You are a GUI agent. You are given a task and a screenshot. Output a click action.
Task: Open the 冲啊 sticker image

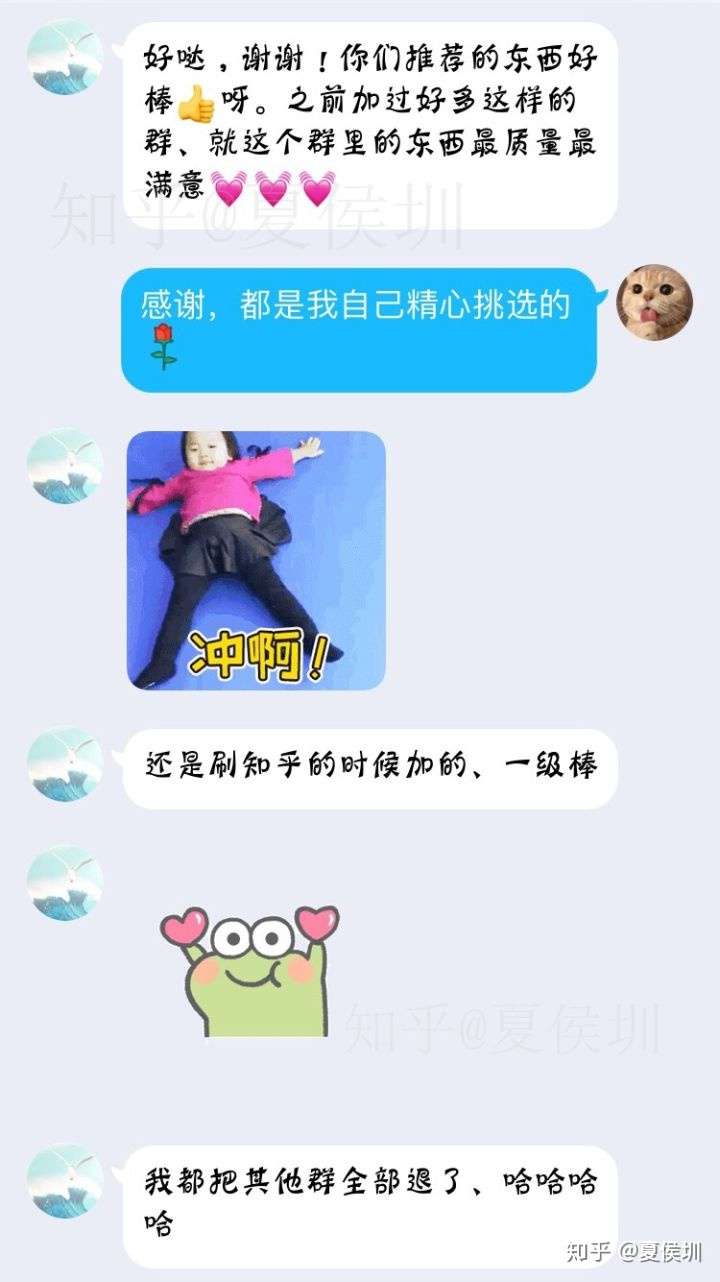pos(256,560)
